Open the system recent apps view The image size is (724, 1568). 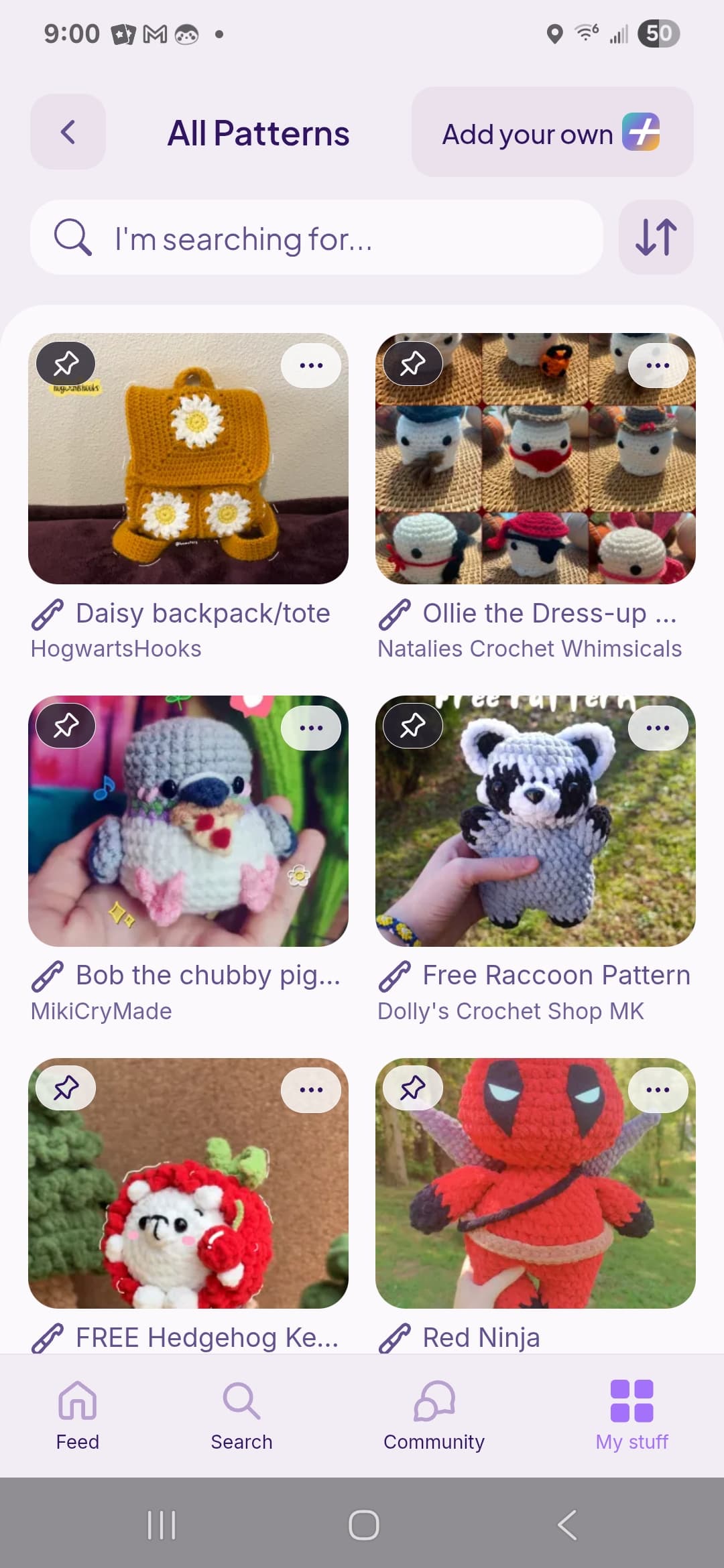(x=162, y=1525)
